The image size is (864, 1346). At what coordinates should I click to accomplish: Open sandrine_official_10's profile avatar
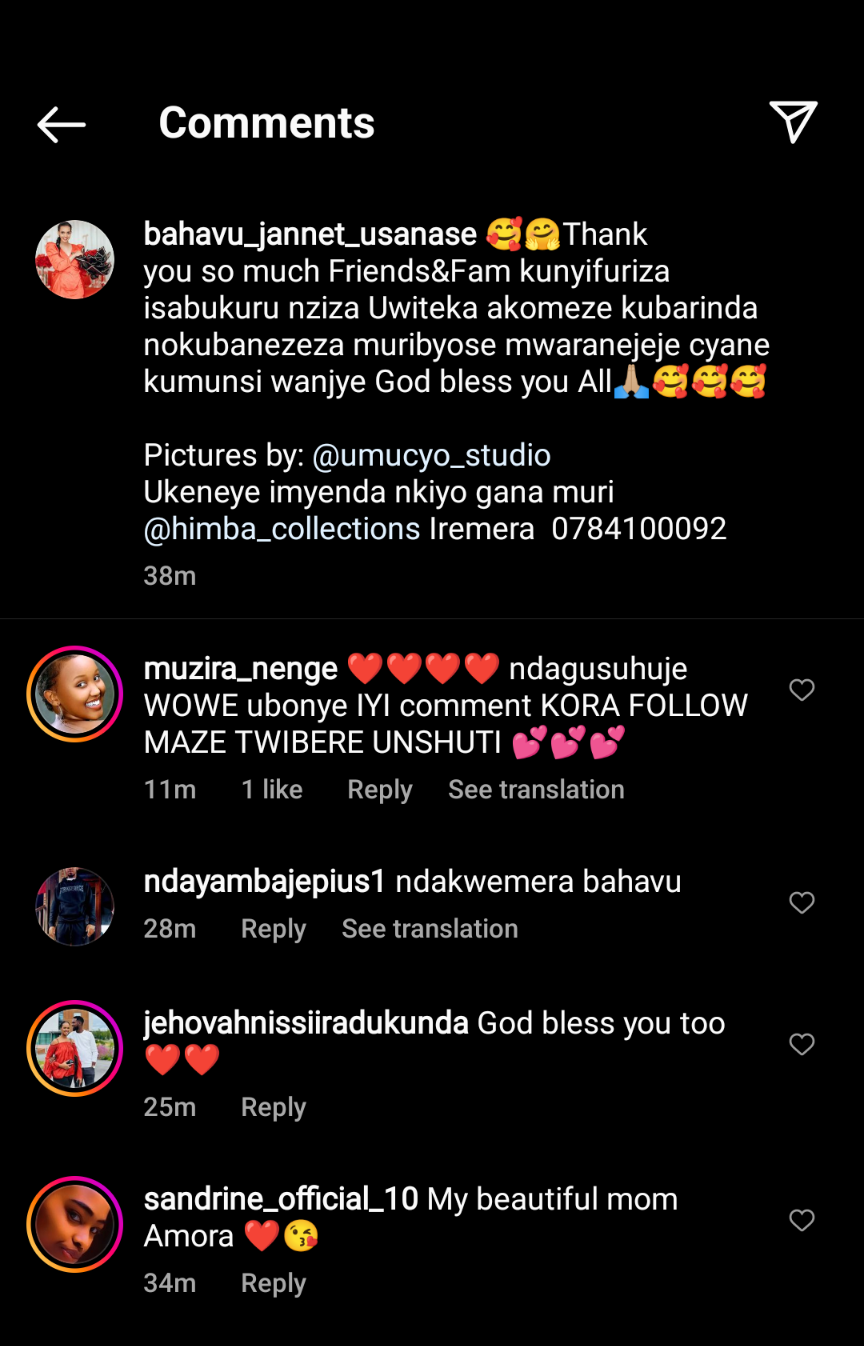(x=75, y=1224)
